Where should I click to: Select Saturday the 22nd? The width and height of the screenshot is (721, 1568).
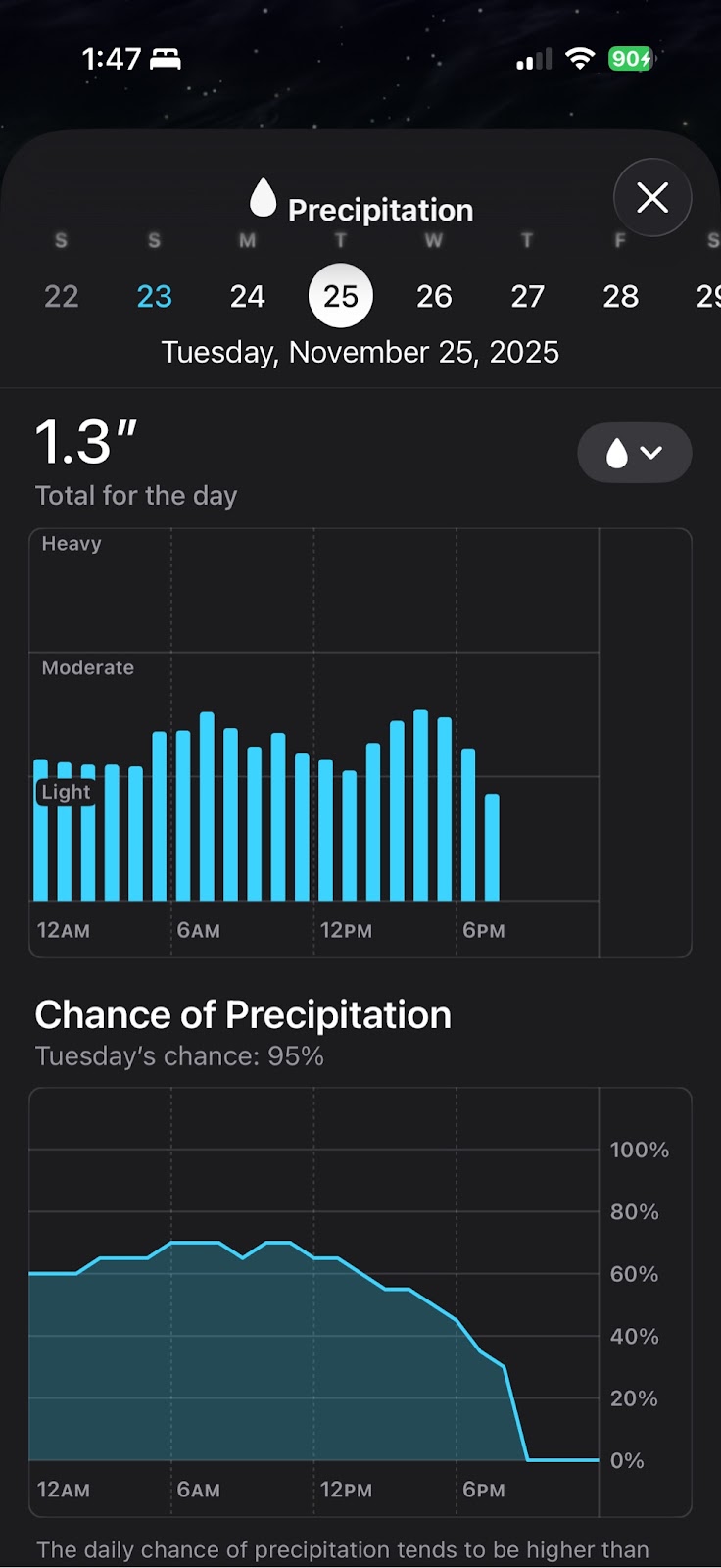(61, 296)
